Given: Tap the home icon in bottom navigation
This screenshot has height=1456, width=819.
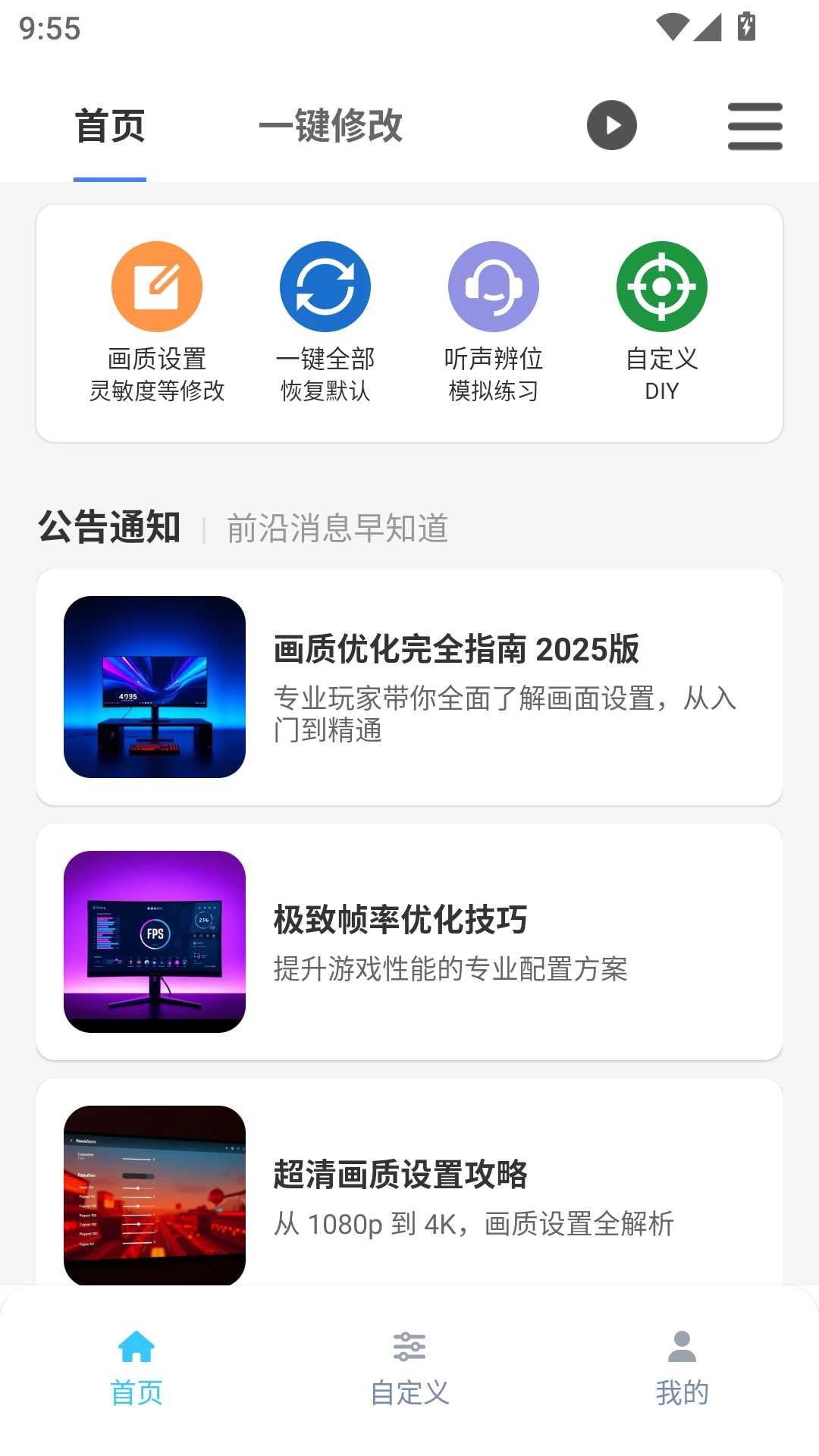Looking at the screenshot, I should click(x=137, y=1342).
